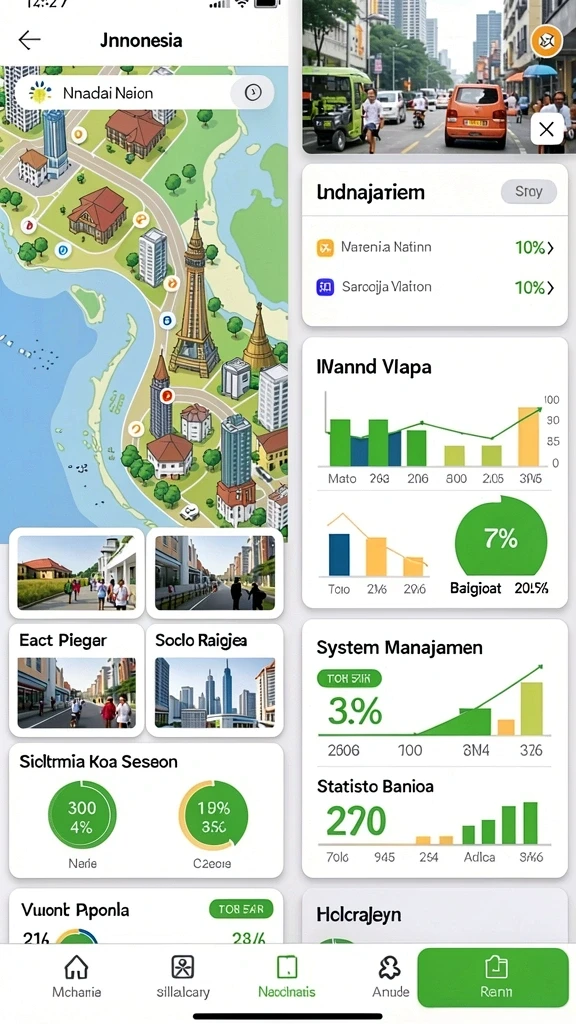
Task: Open the System Manajamen card
Action: tap(435, 748)
